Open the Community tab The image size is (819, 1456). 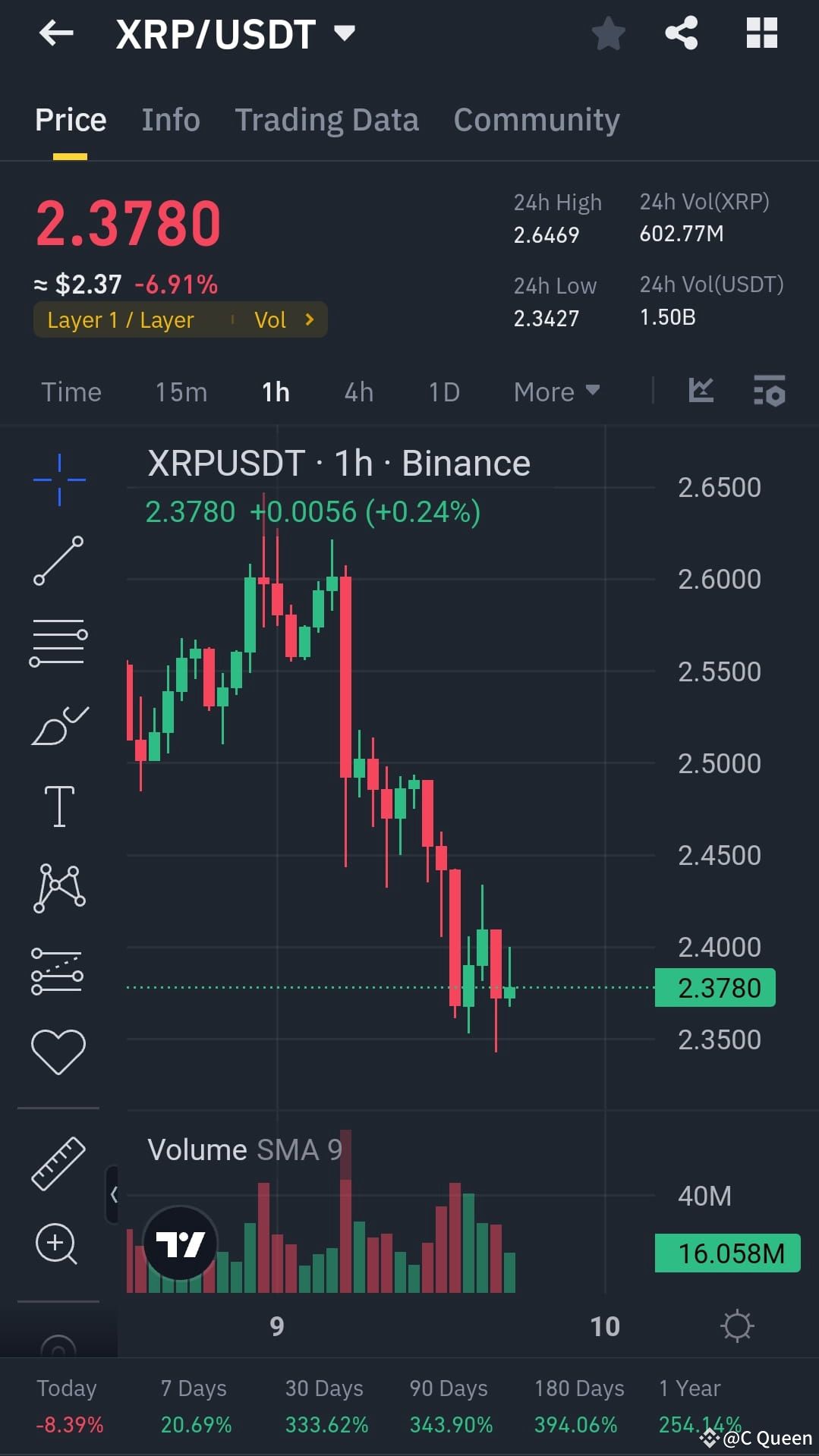(x=536, y=119)
